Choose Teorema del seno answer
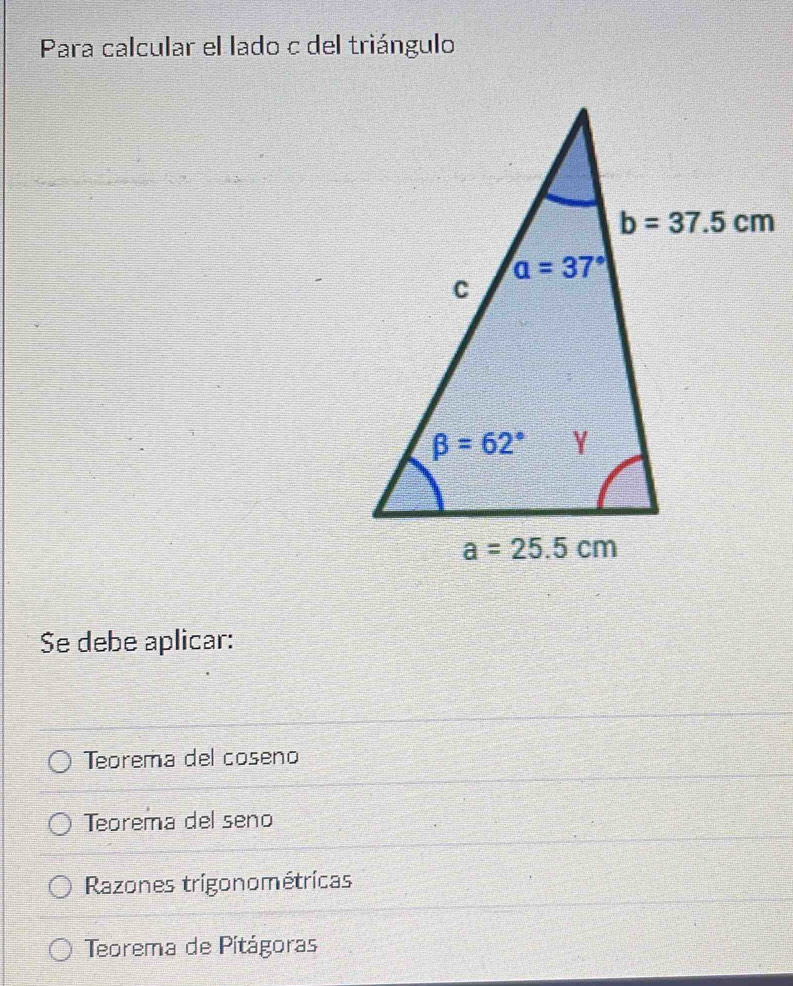 pyautogui.click(x=61, y=824)
